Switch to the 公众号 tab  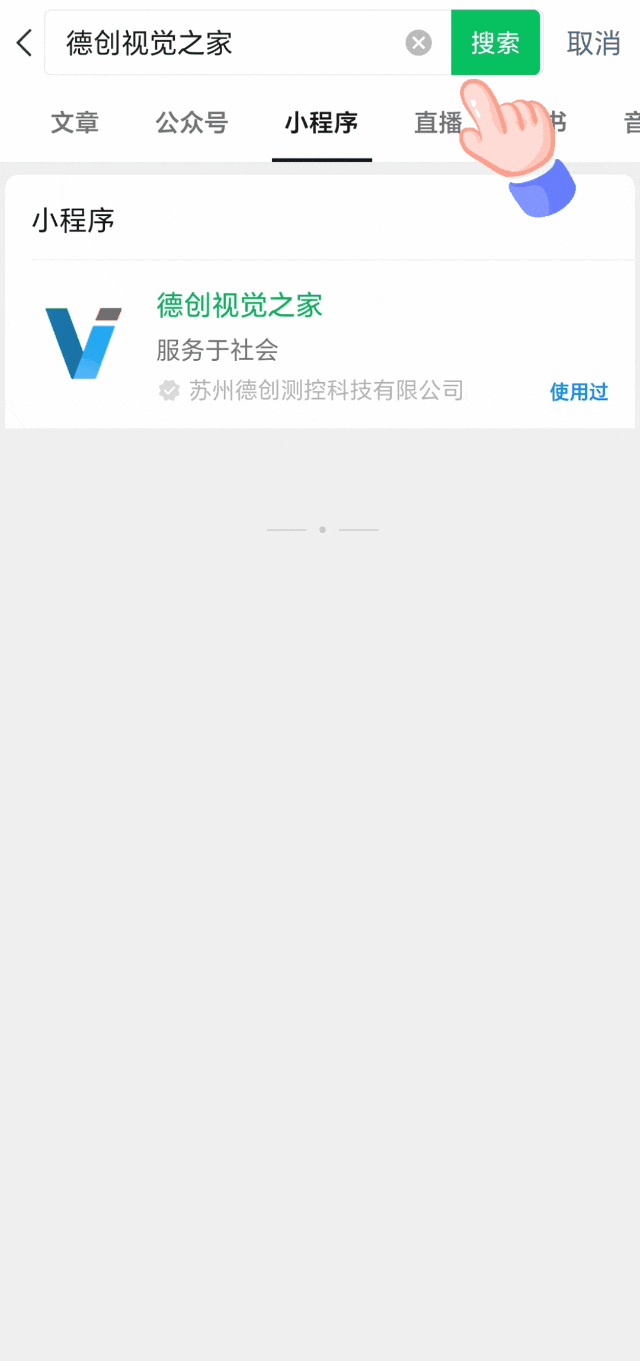click(192, 123)
